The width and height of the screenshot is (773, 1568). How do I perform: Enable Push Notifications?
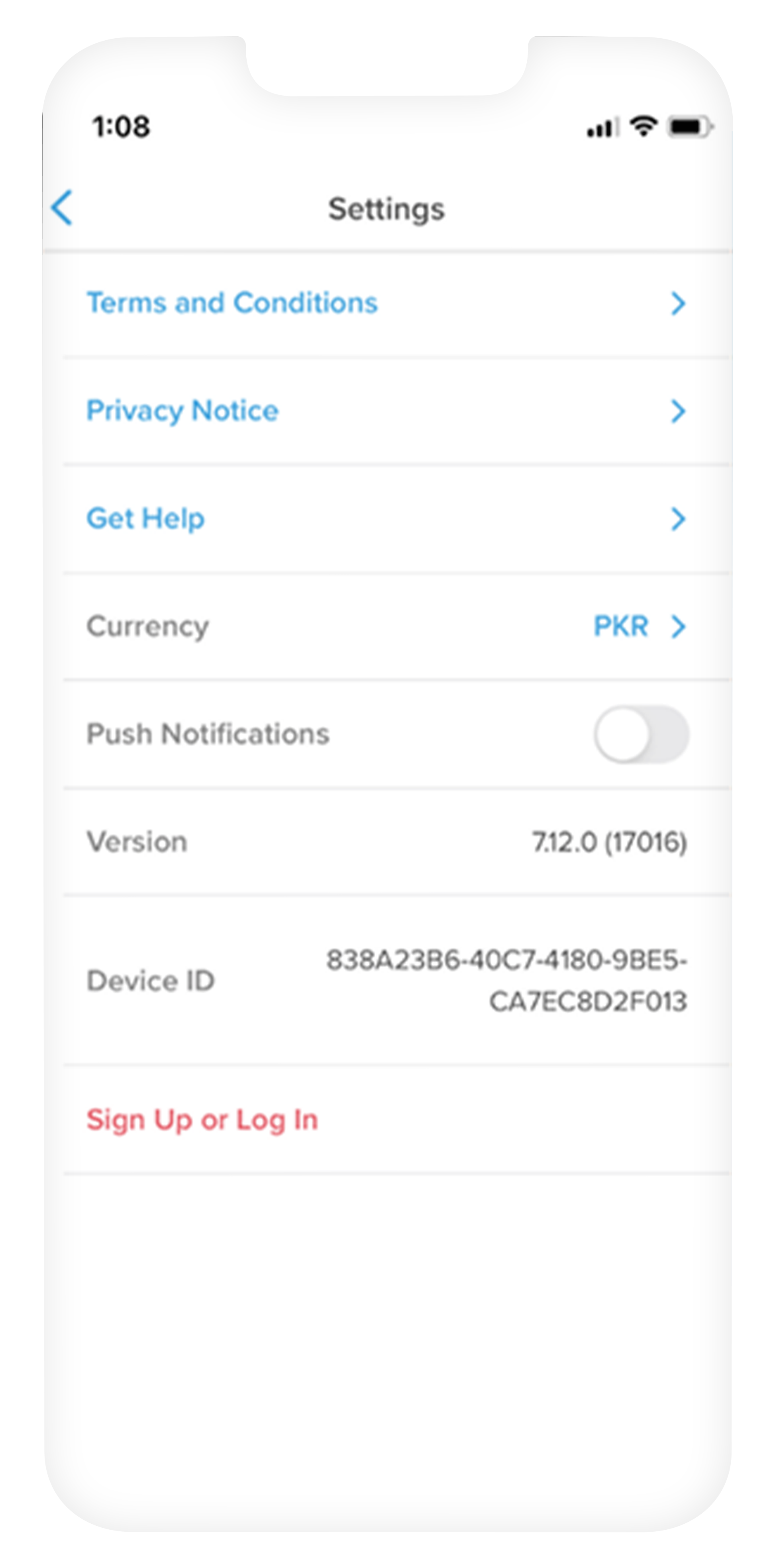click(641, 734)
